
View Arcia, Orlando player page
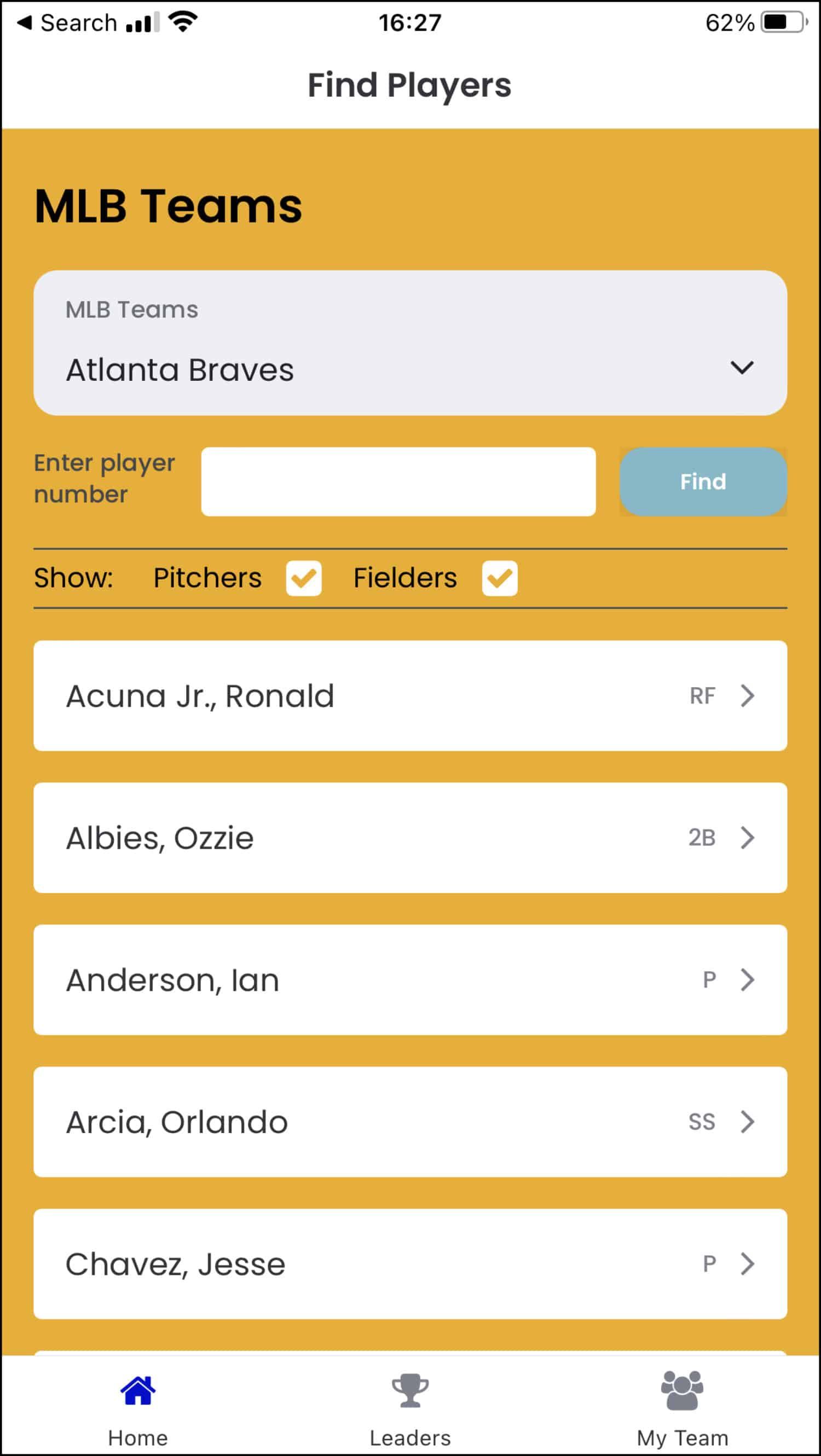click(x=410, y=1121)
